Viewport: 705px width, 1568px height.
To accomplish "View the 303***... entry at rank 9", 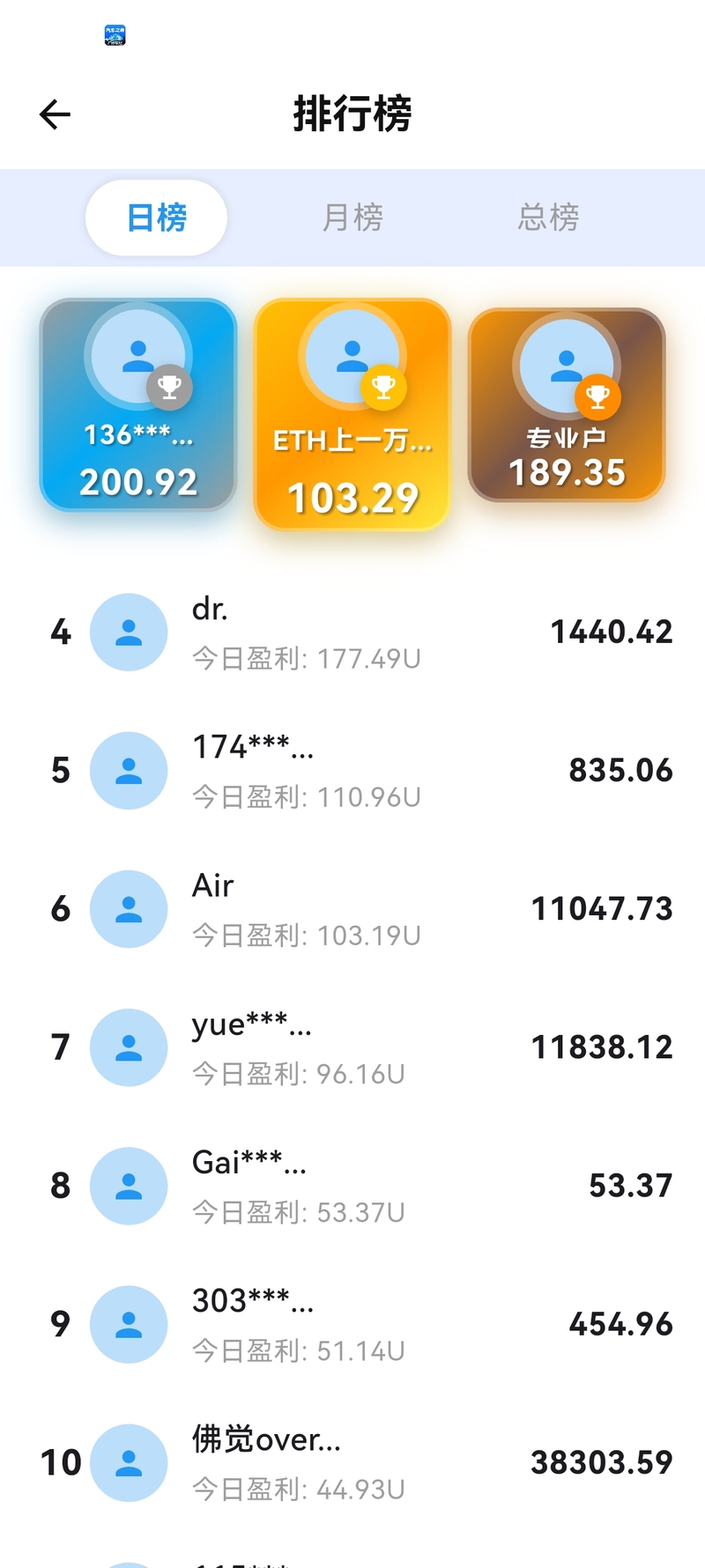I will click(352, 1324).
